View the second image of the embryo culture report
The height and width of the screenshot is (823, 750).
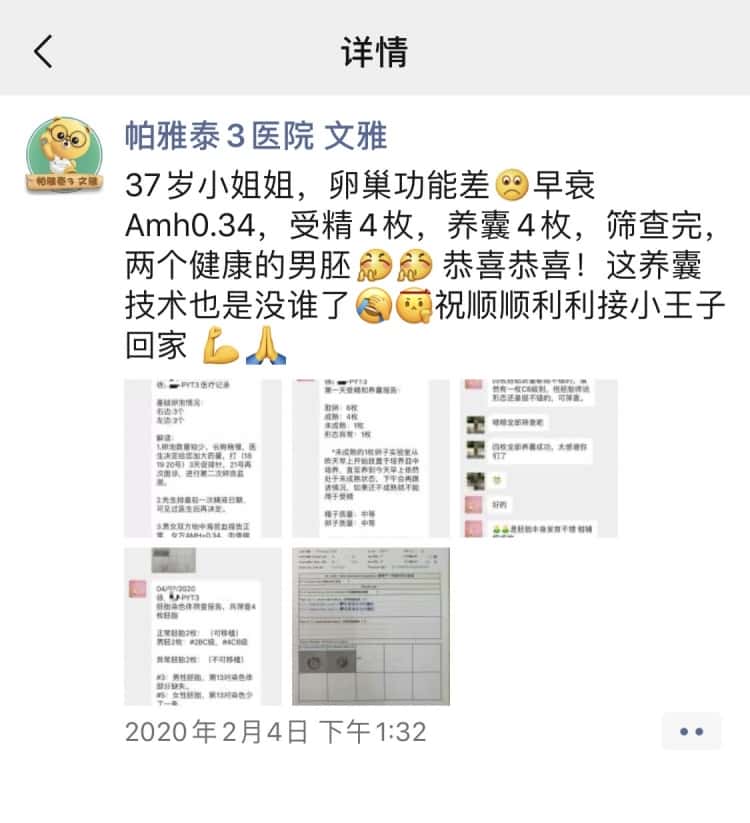[370, 458]
